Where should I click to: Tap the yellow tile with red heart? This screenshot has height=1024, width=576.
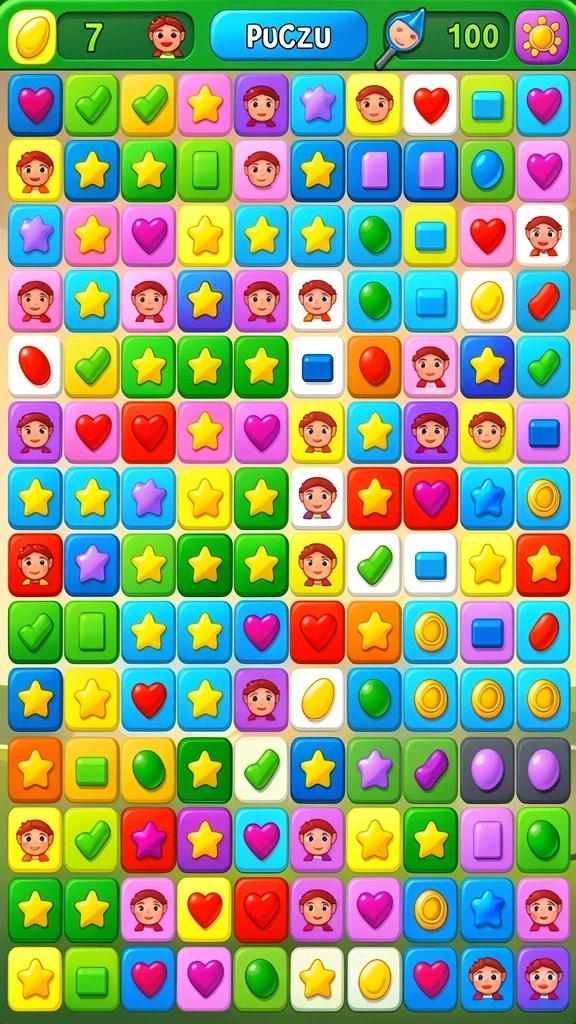click(x=204, y=909)
